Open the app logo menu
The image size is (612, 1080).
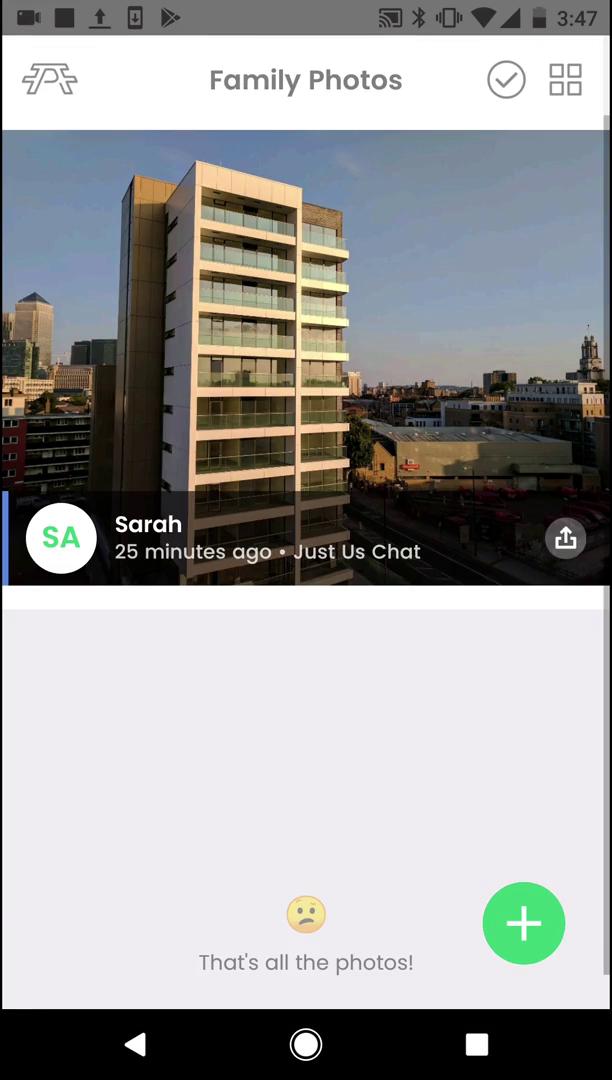50,80
